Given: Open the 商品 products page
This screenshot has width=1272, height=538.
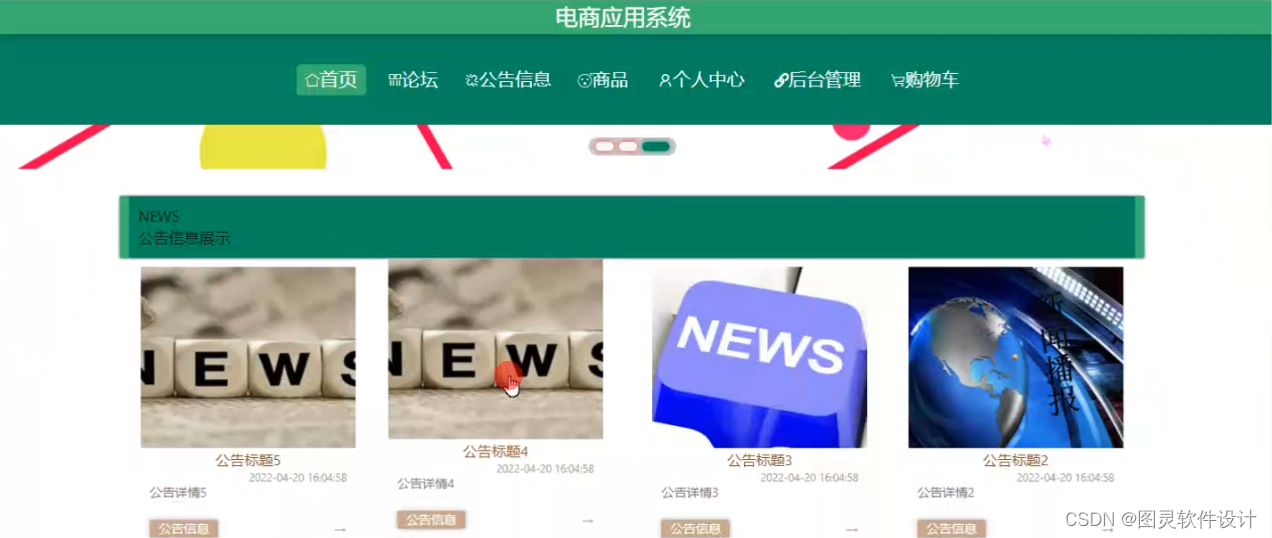Looking at the screenshot, I should click(603, 80).
